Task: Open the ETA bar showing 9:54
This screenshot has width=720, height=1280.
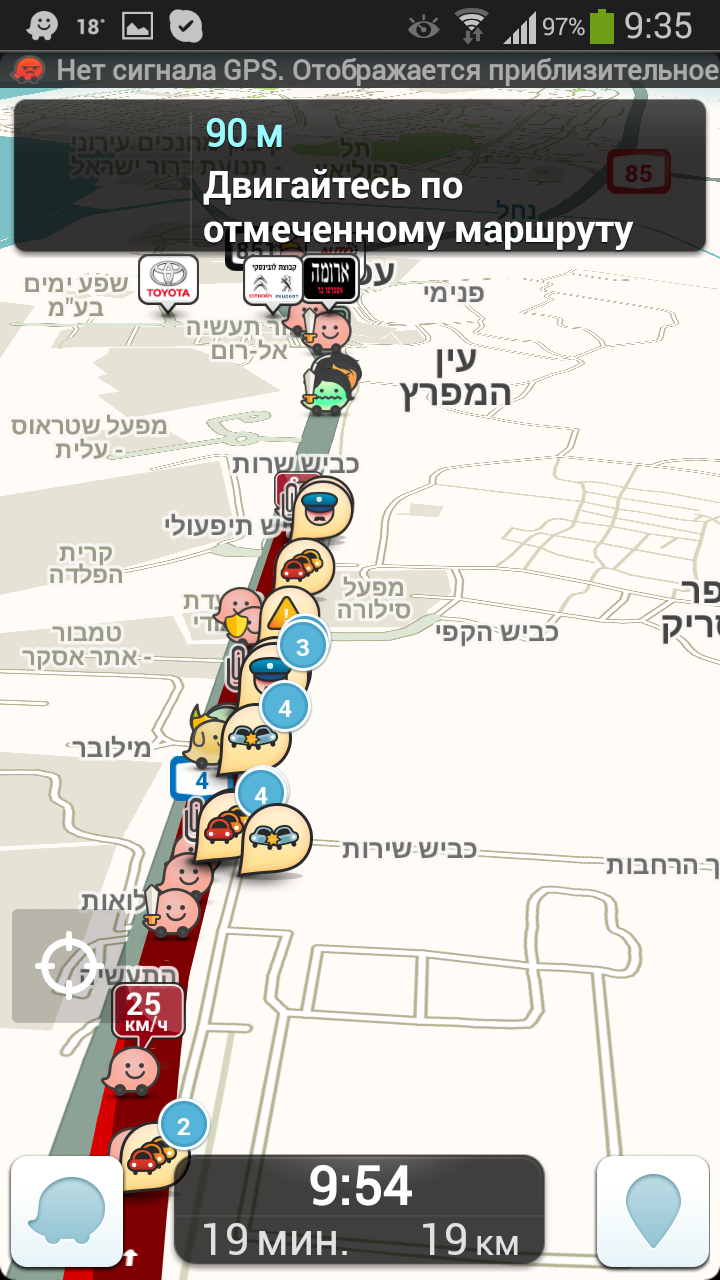Action: [x=360, y=1210]
